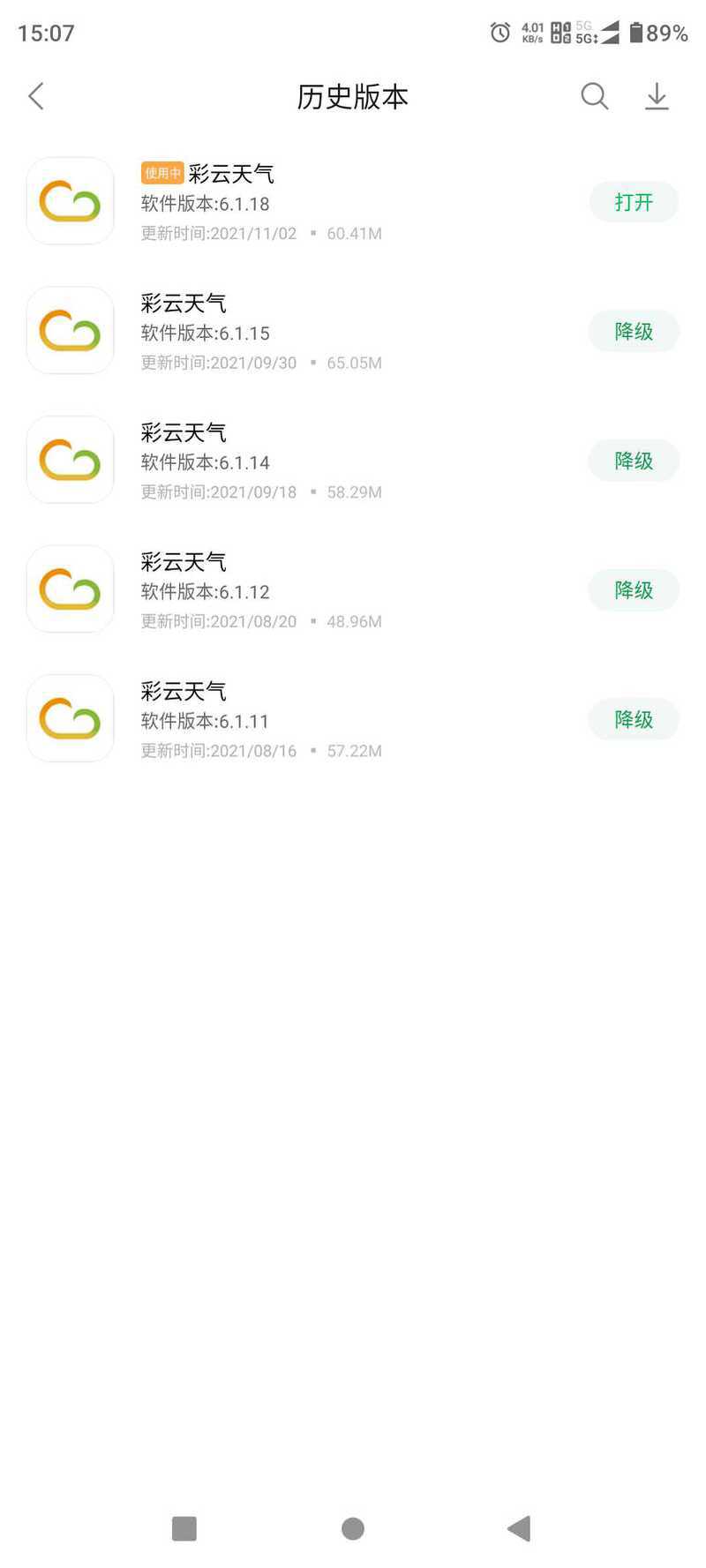Downgrade to version 6.1.14
The height and width of the screenshot is (1568, 706).
tap(634, 461)
